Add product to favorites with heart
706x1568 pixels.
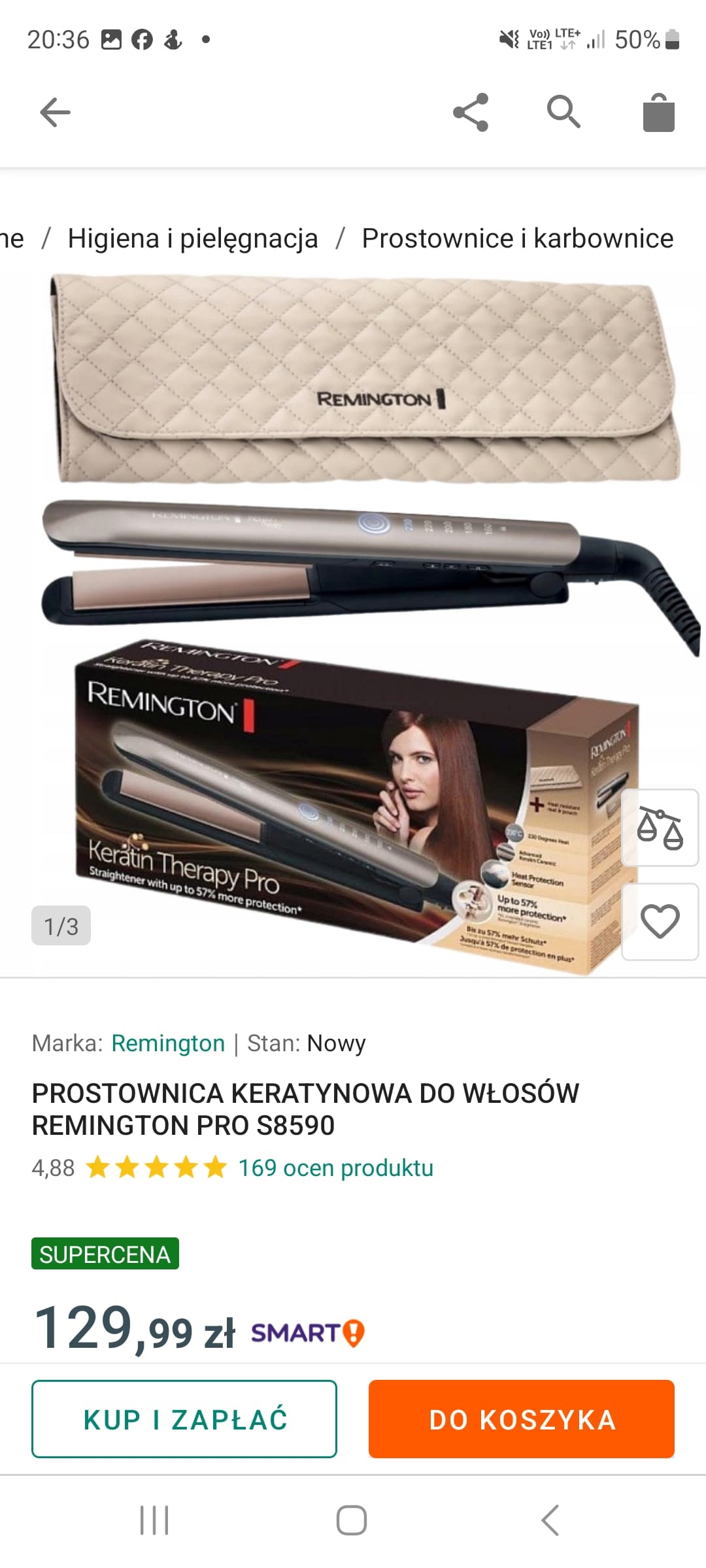(x=660, y=921)
